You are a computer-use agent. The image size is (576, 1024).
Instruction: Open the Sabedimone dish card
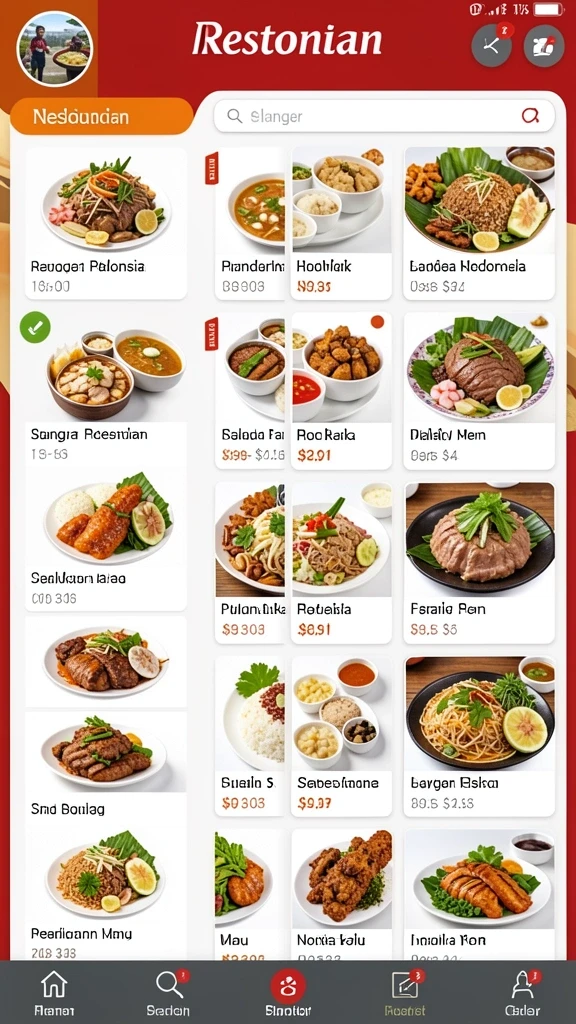(342, 736)
